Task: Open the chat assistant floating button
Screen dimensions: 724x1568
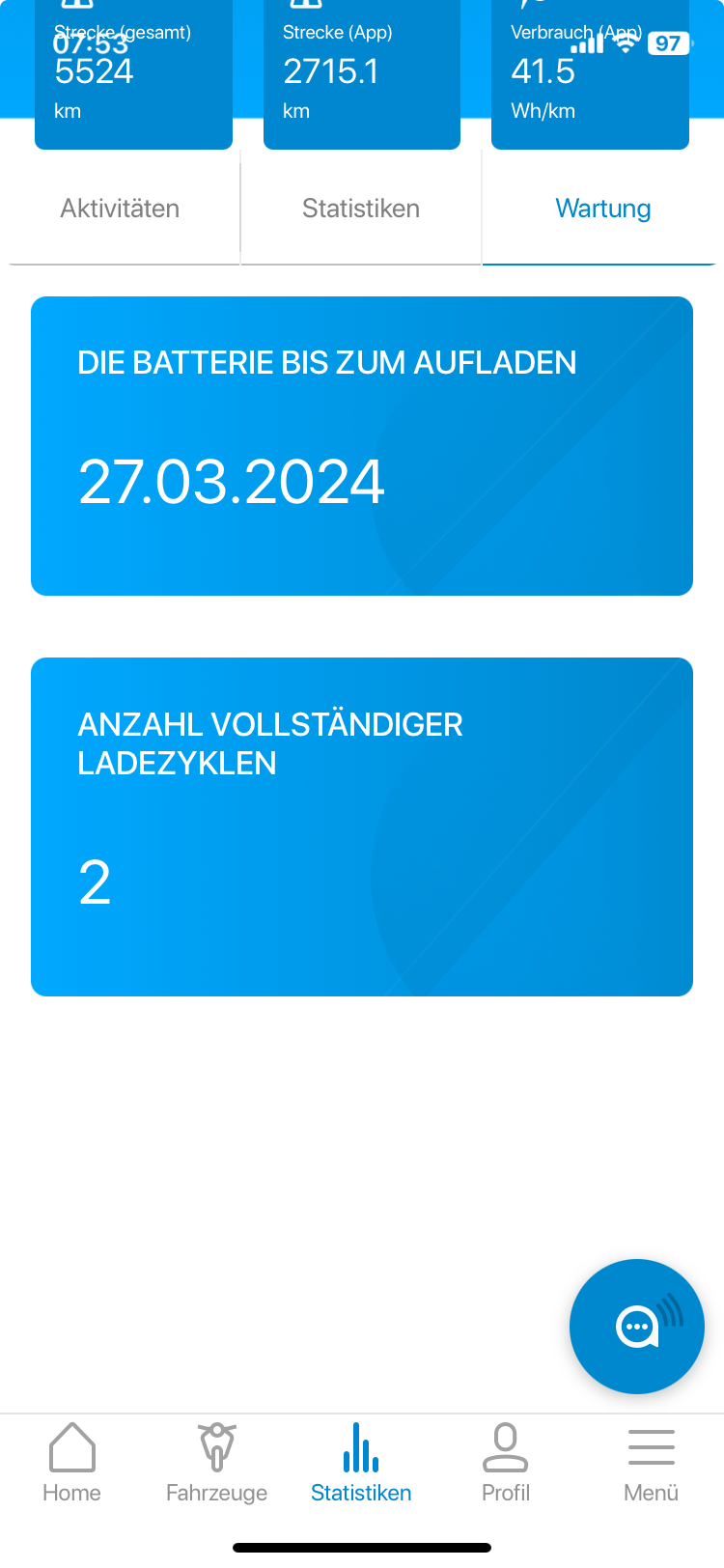Action: 637,1326
